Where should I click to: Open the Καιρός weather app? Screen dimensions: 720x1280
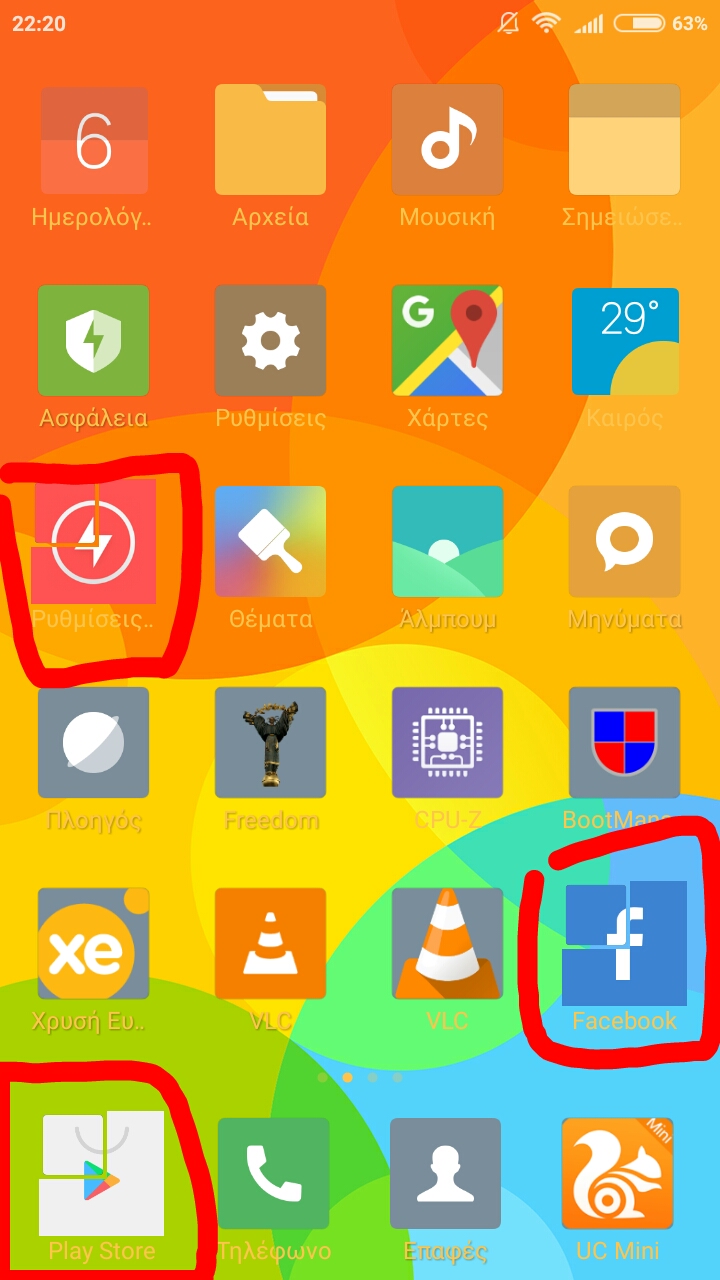tap(624, 341)
